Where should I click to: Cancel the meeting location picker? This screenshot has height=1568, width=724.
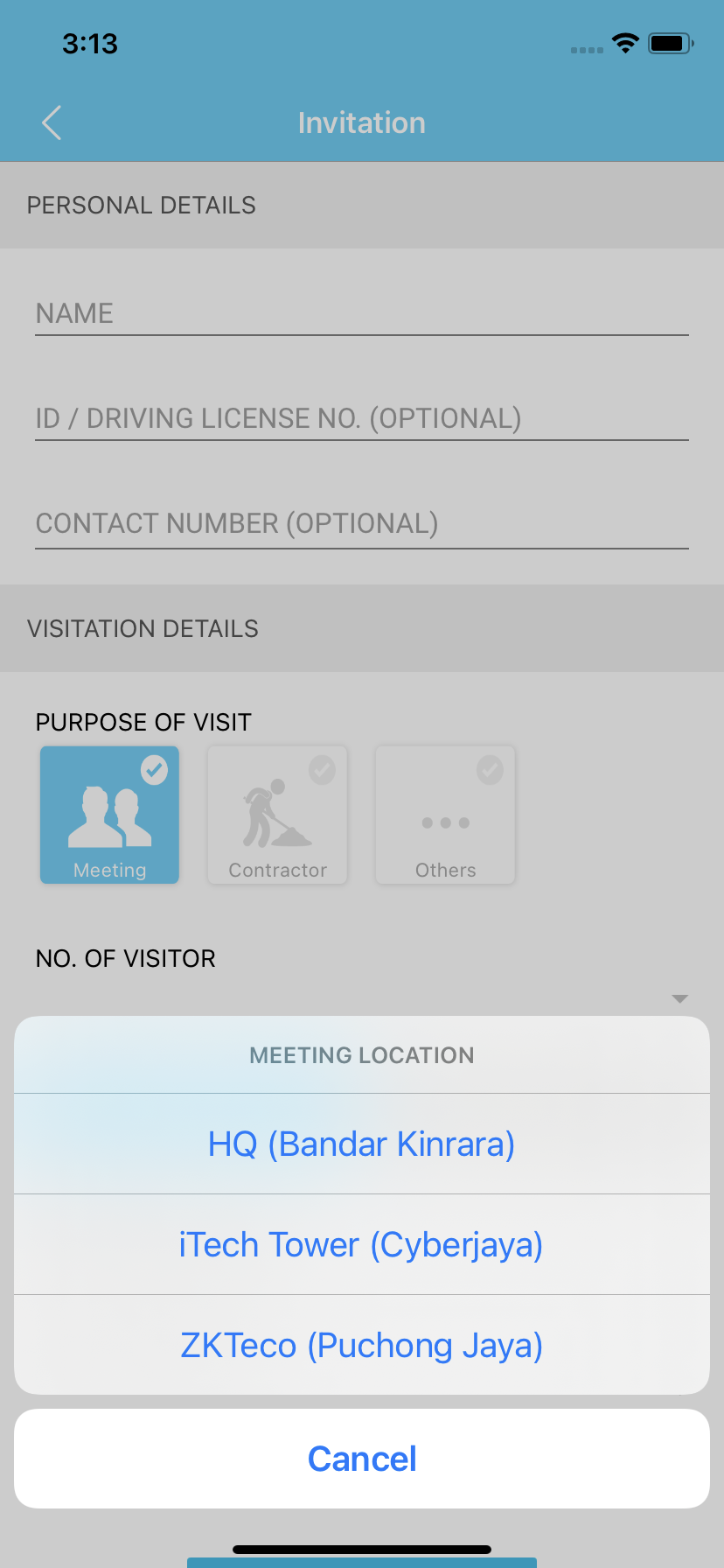tap(362, 1459)
